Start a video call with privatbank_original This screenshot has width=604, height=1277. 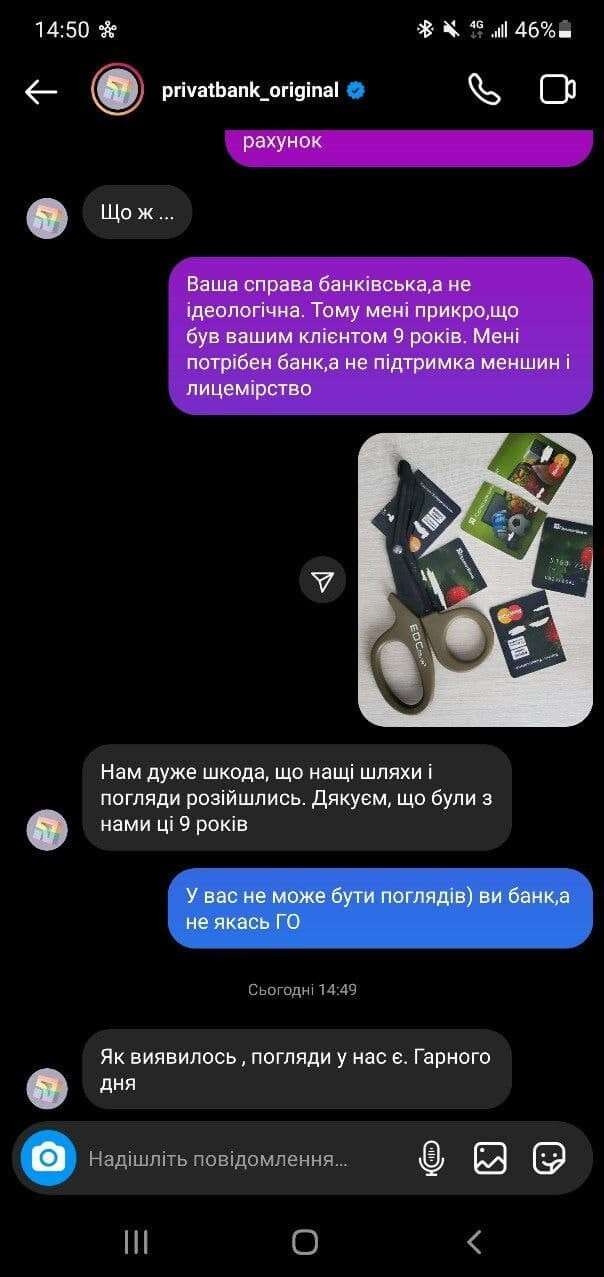click(x=557, y=90)
